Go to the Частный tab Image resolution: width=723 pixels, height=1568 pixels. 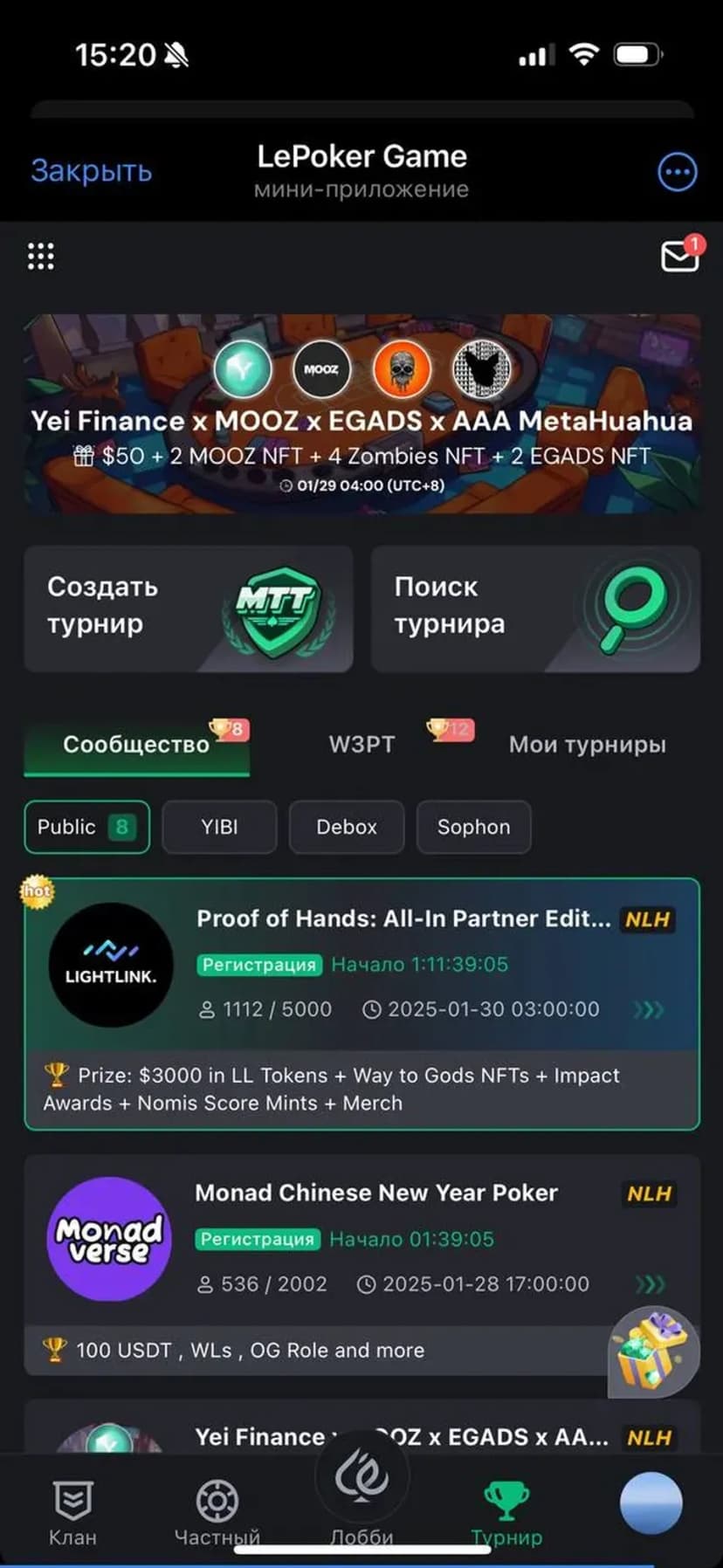(x=217, y=1513)
